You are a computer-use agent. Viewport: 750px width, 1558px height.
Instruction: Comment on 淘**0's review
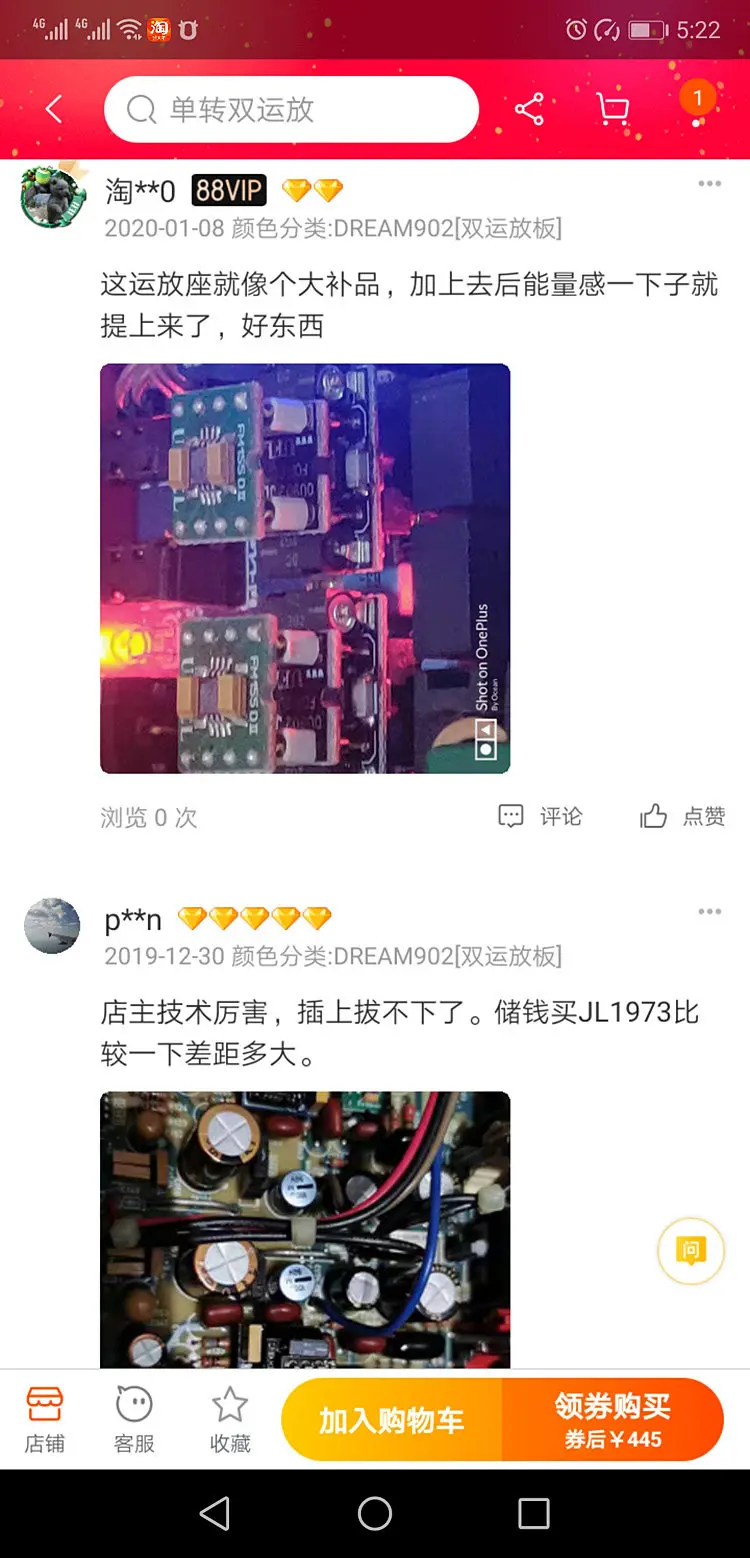click(x=540, y=816)
